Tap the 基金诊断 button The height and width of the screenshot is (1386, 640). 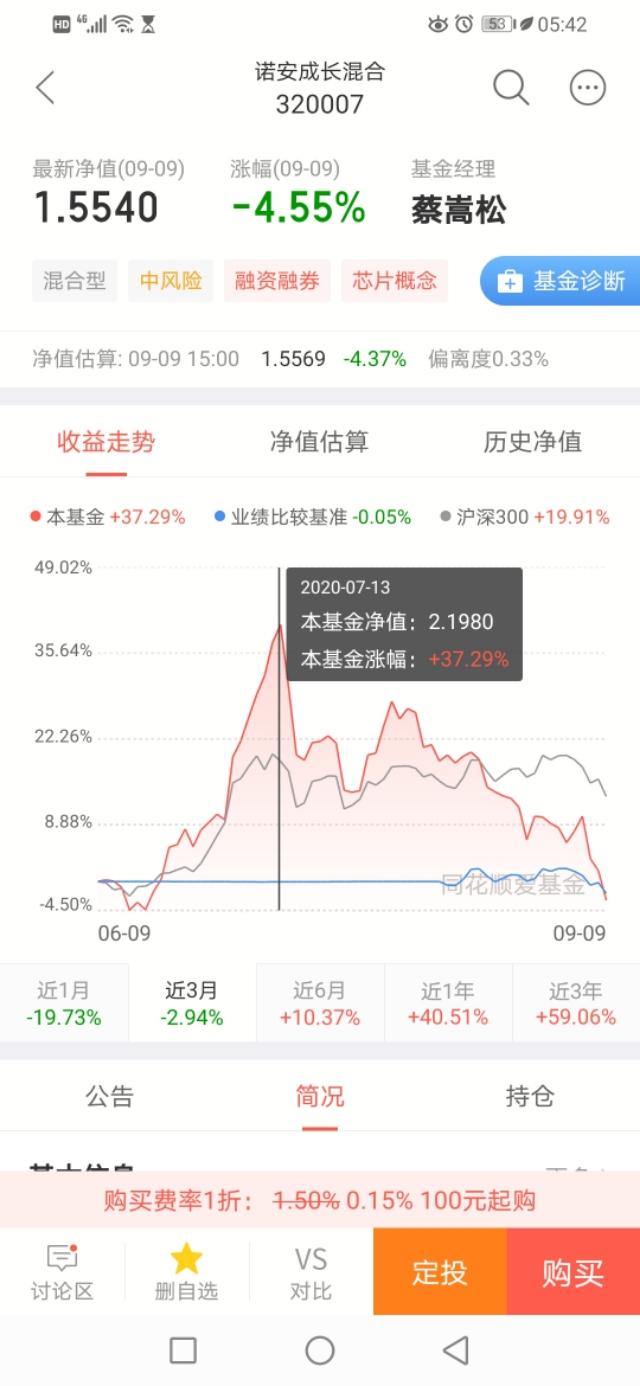click(x=562, y=281)
